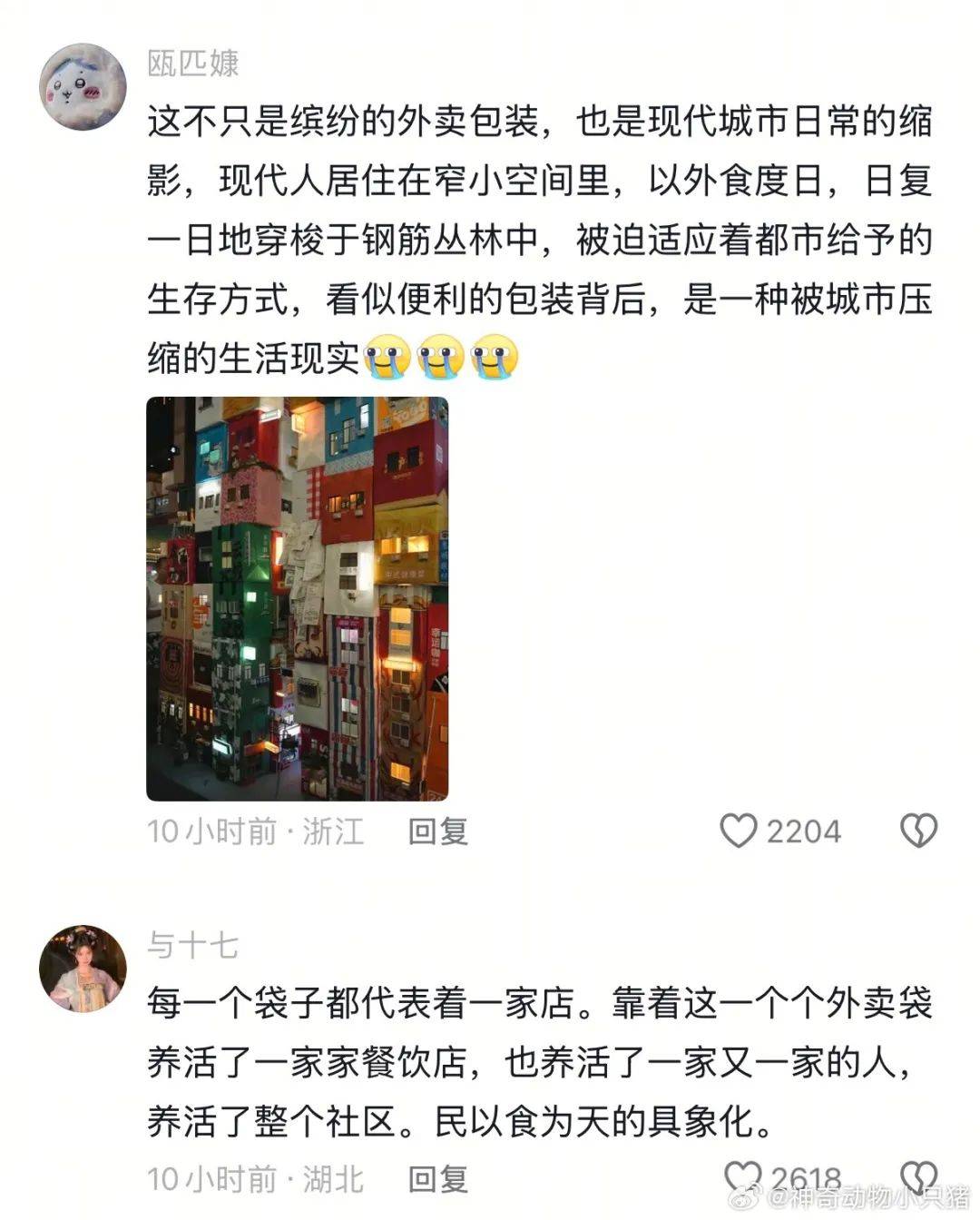Image resolution: width=980 pixels, height=1220 pixels.
Task: Dislike 与十七's comment with the broken heart
Action: (918, 1176)
